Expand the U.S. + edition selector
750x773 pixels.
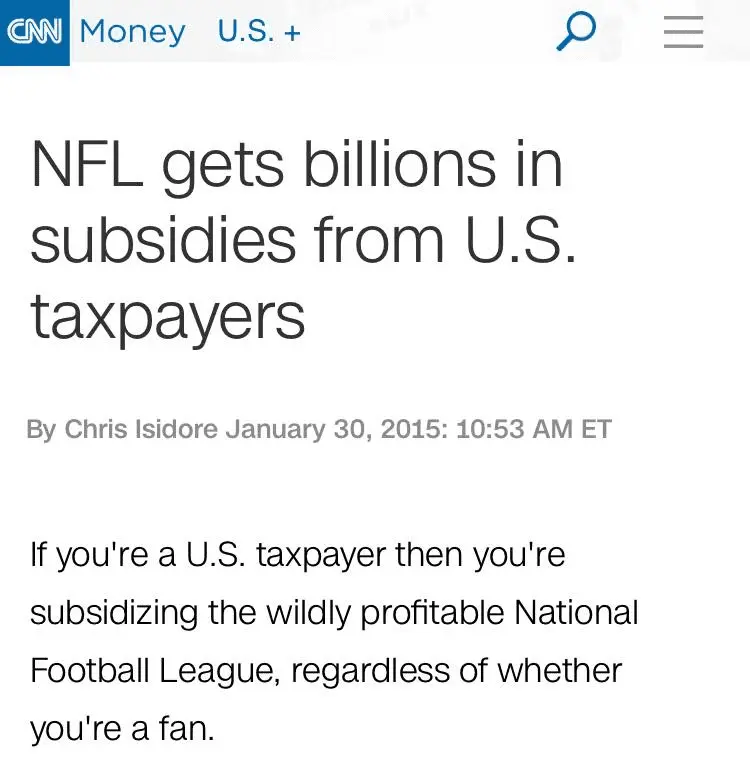(x=259, y=32)
